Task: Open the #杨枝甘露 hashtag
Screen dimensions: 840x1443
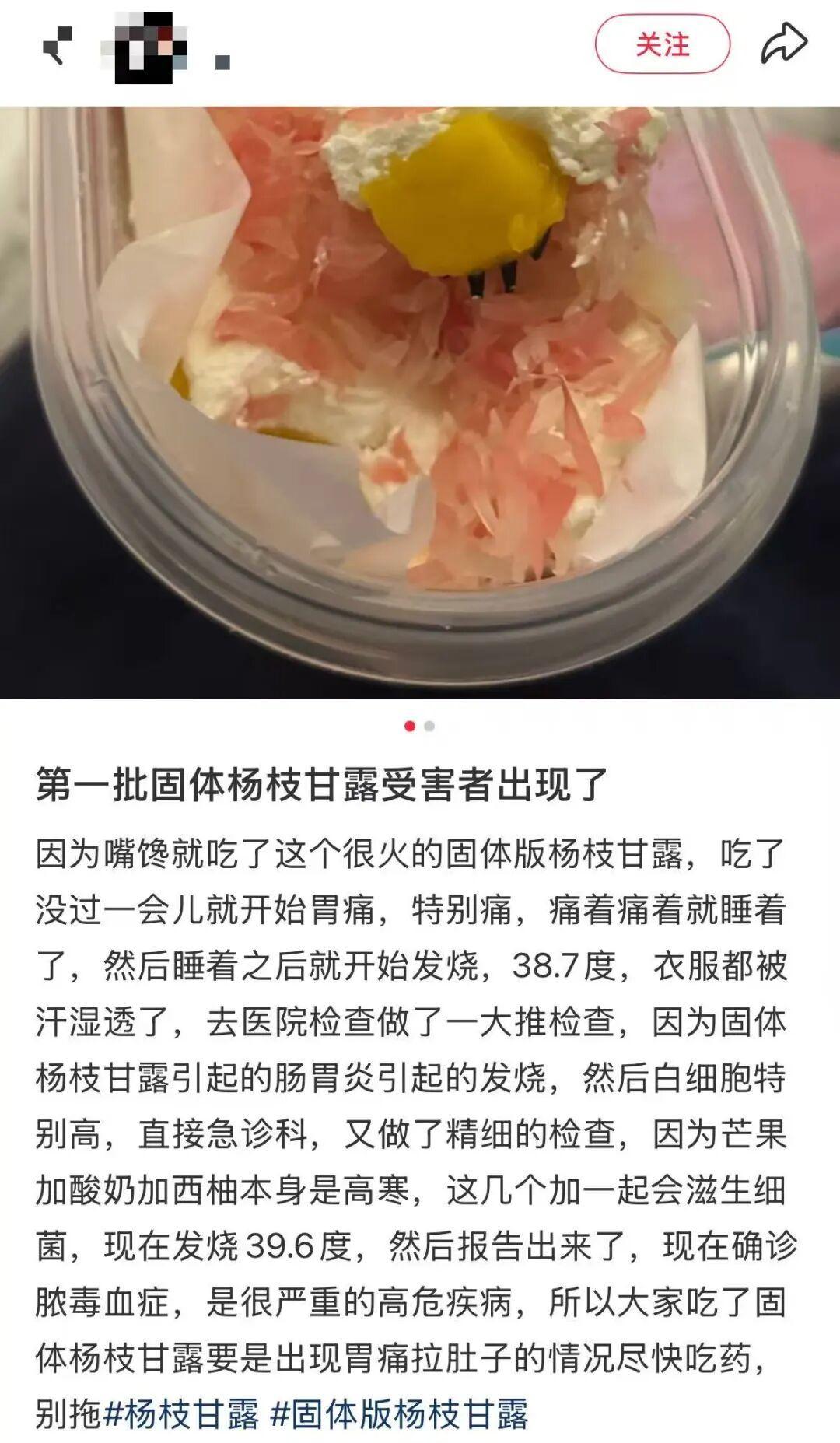Action: [x=181, y=1413]
